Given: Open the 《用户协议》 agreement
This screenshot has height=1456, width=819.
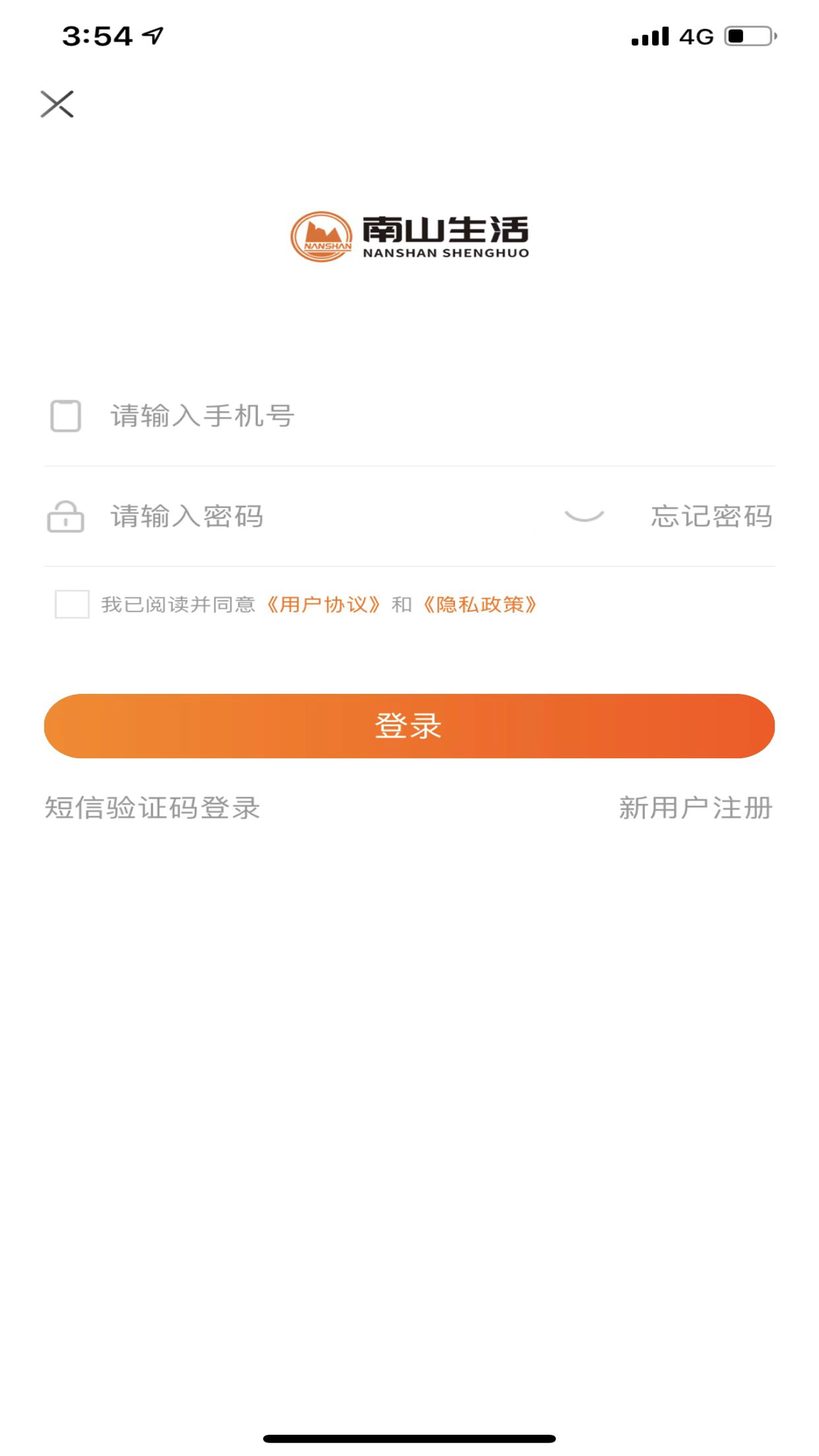Looking at the screenshot, I should tap(322, 604).
